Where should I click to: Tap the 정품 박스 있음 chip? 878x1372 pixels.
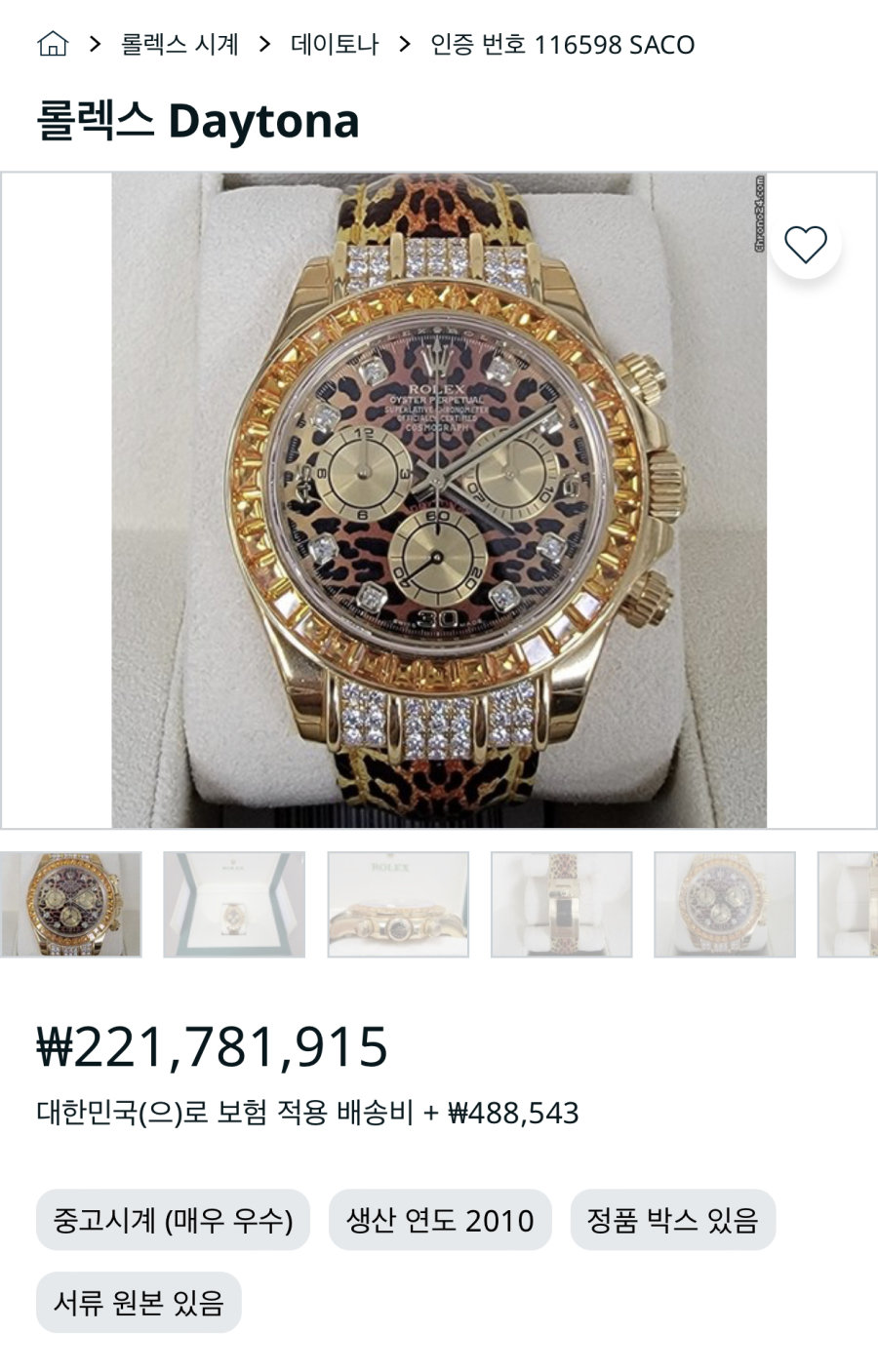point(673,1219)
